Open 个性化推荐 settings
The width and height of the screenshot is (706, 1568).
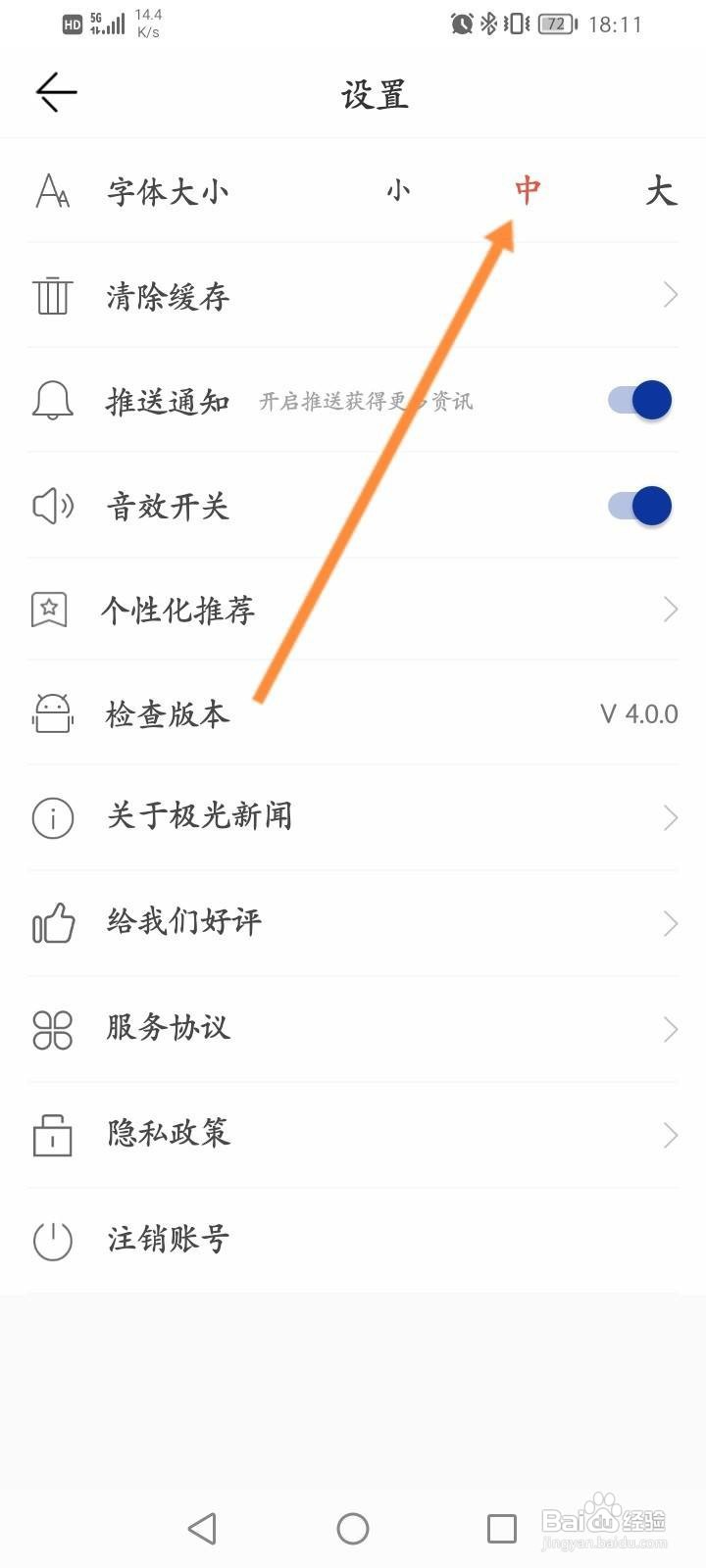[x=353, y=610]
